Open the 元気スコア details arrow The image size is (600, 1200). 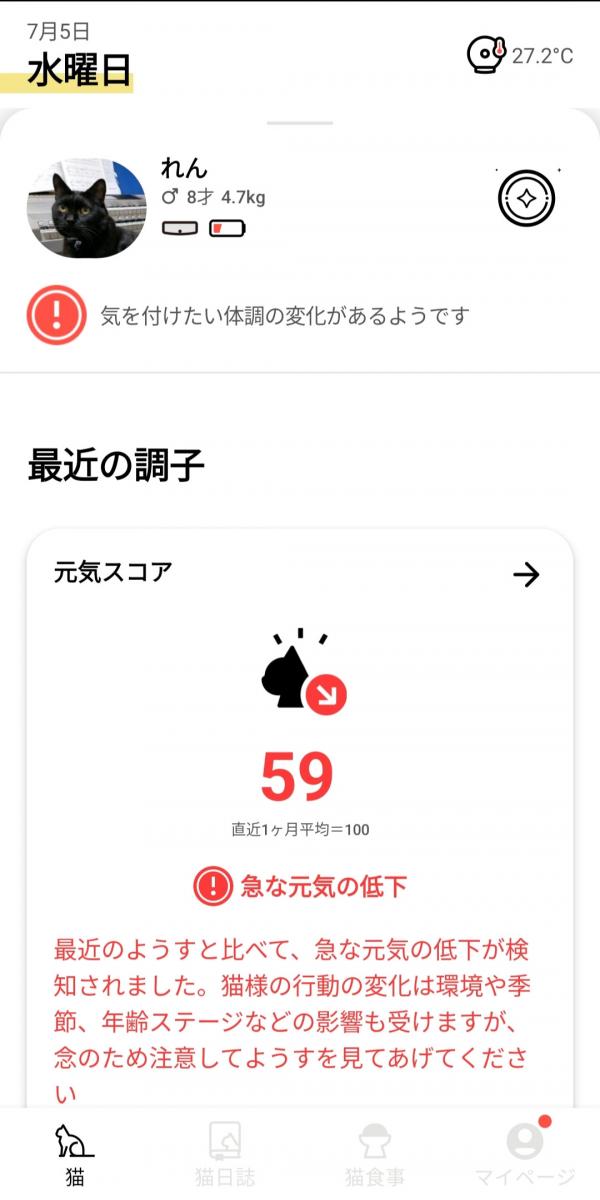(525, 574)
